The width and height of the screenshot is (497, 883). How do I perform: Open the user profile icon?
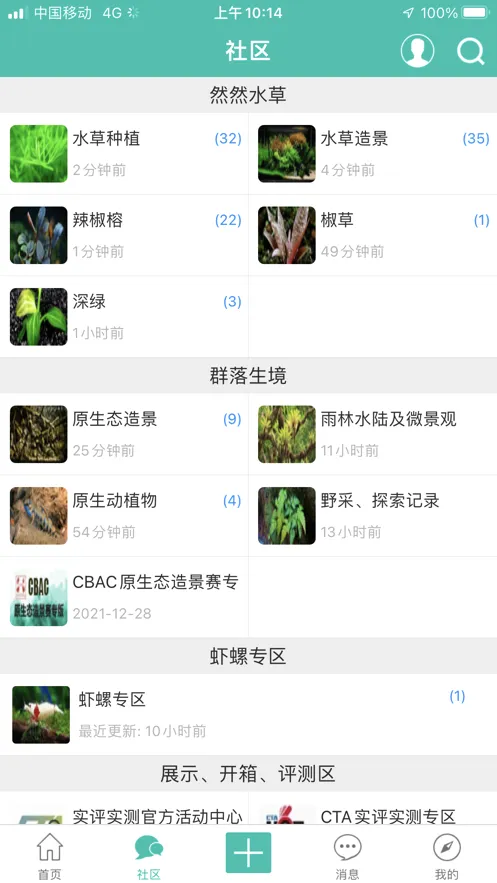pos(417,51)
